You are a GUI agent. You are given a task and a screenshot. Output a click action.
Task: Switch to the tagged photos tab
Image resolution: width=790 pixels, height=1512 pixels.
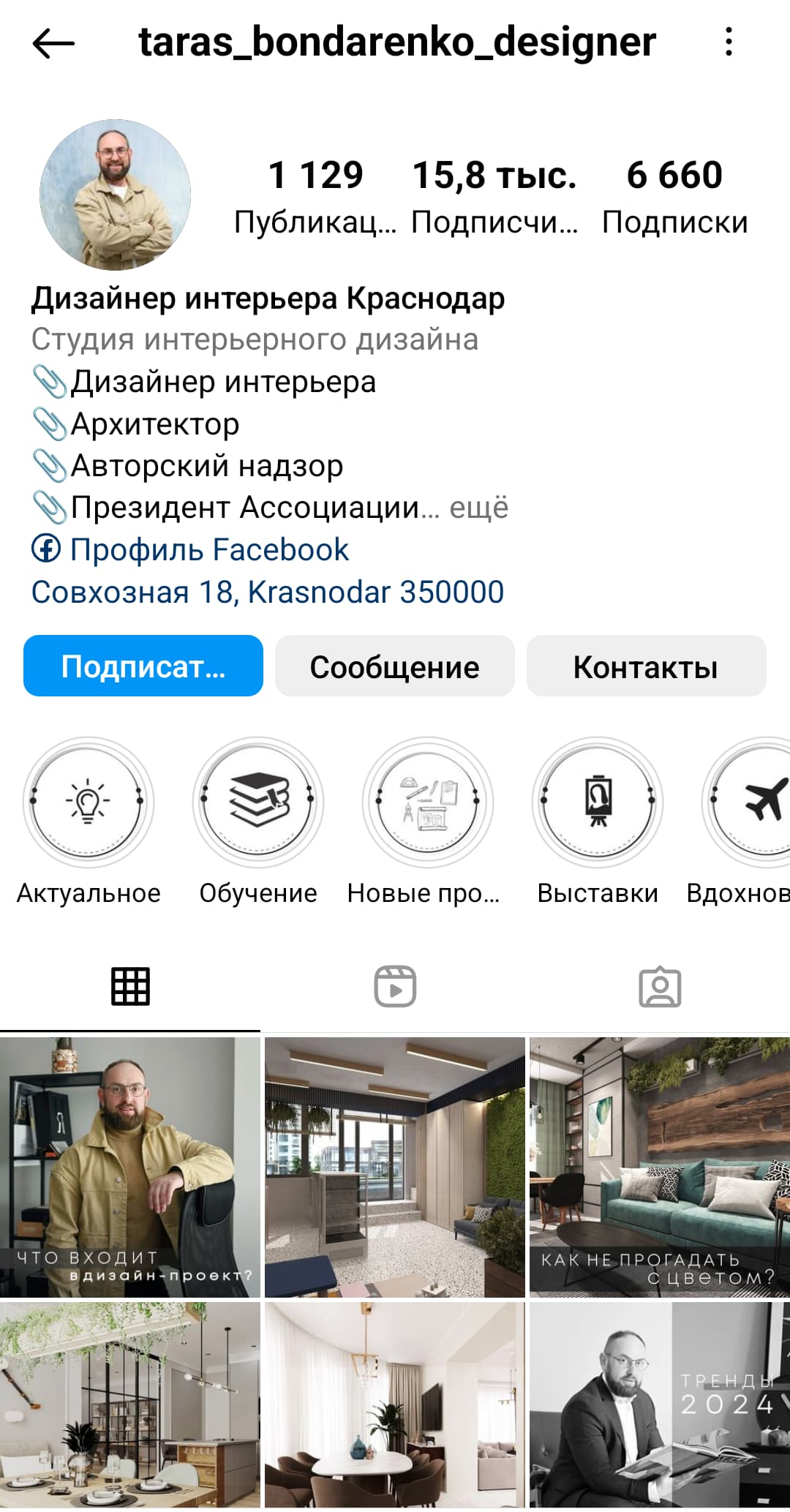point(660,986)
